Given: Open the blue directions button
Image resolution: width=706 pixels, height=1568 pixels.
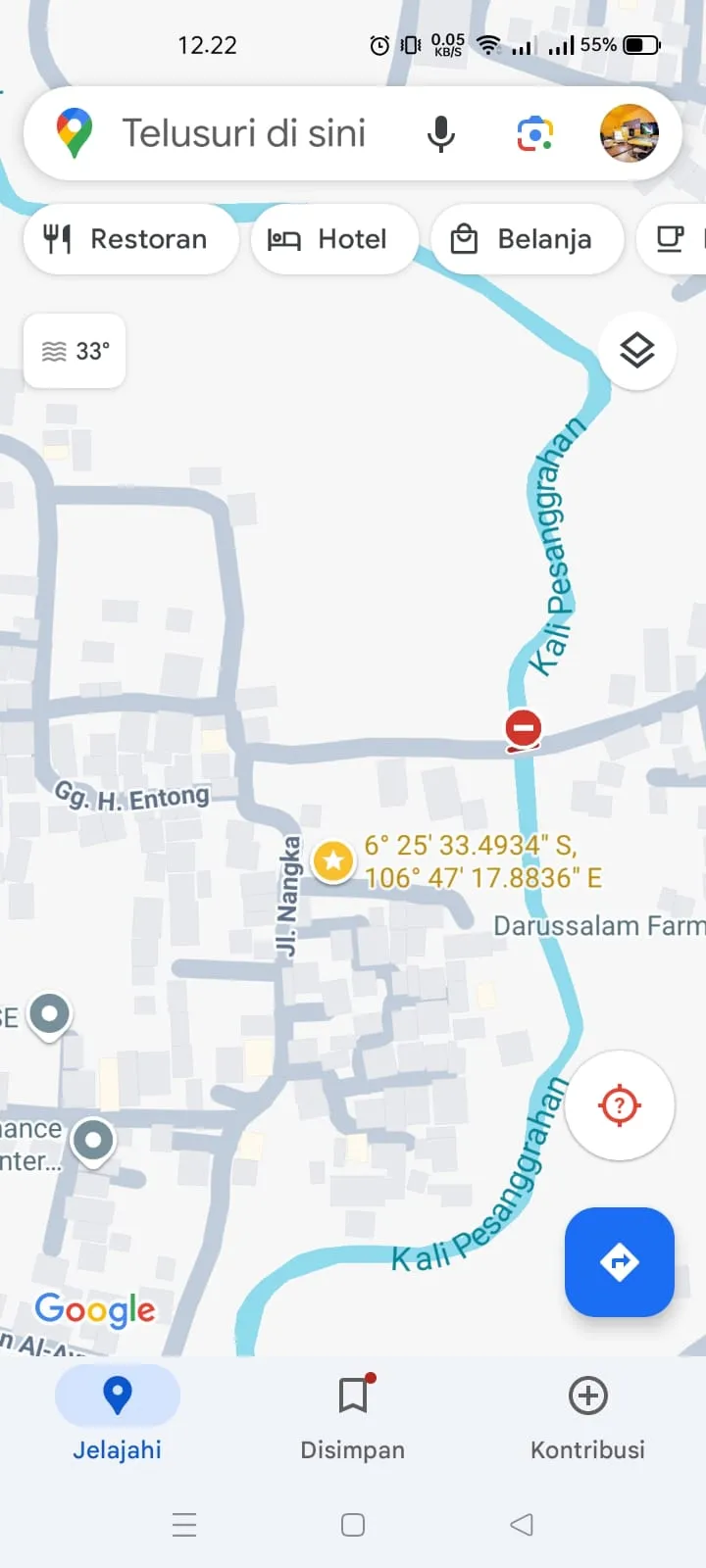Looking at the screenshot, I should point(619,1261).
